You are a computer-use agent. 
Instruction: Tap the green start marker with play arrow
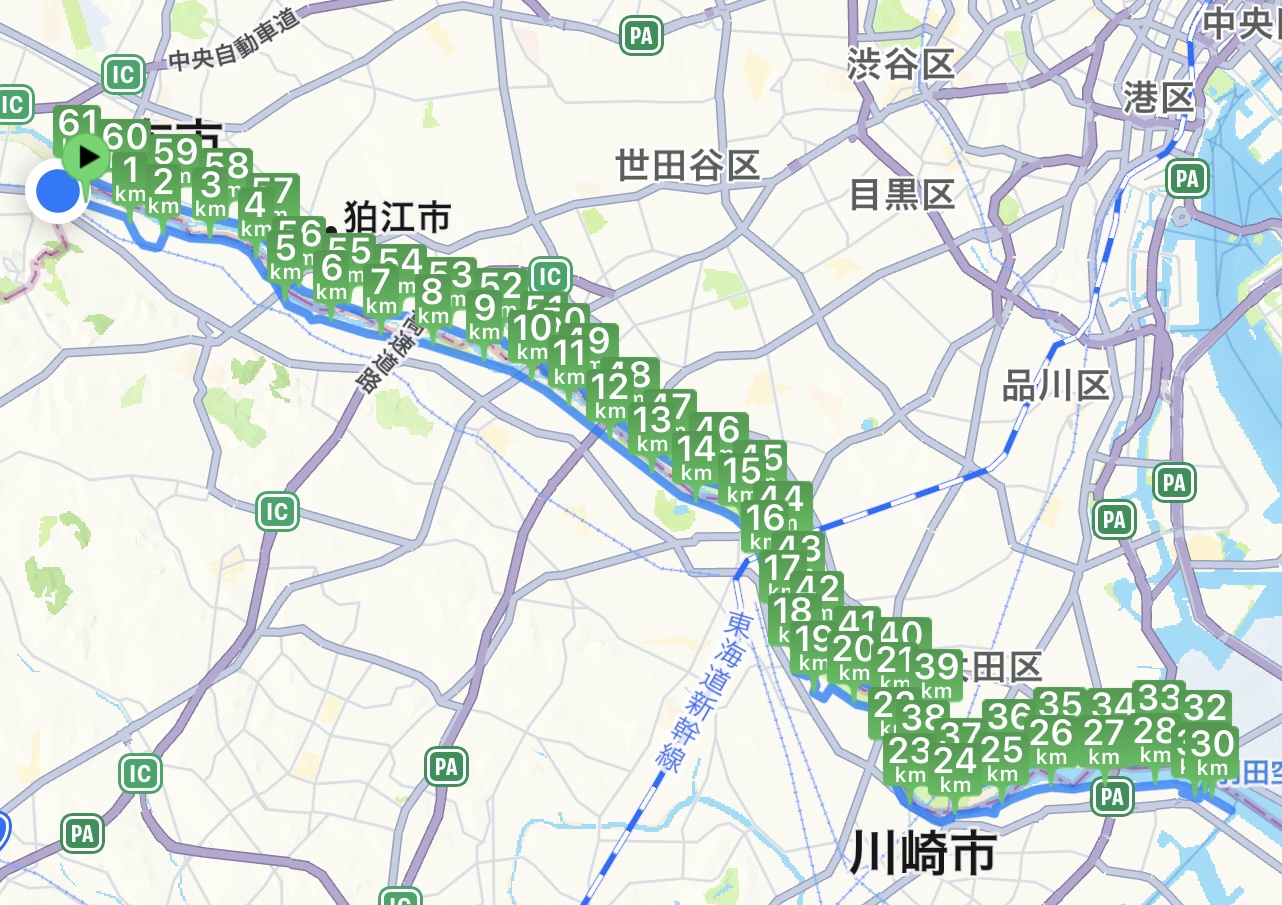tap(89, 156)
